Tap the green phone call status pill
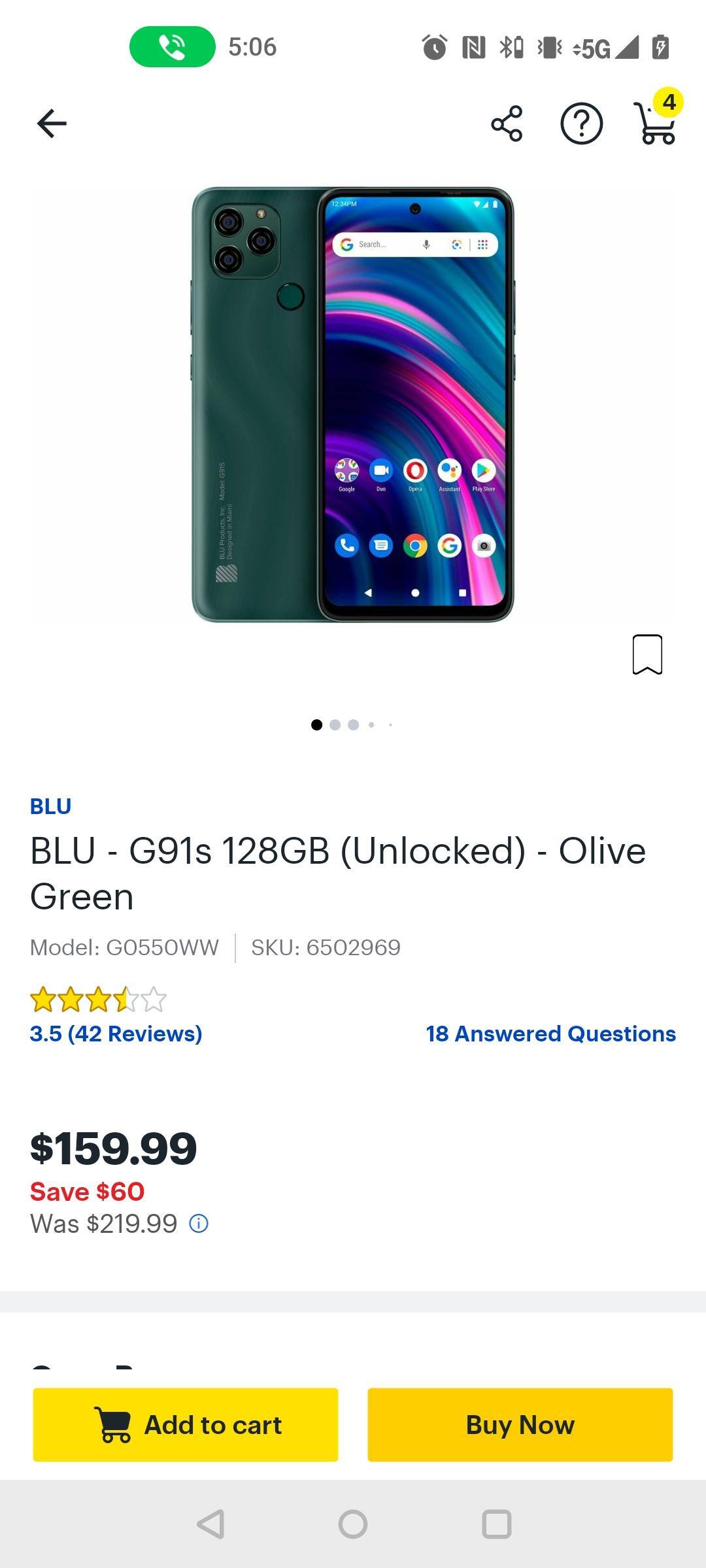 point(172,46)
